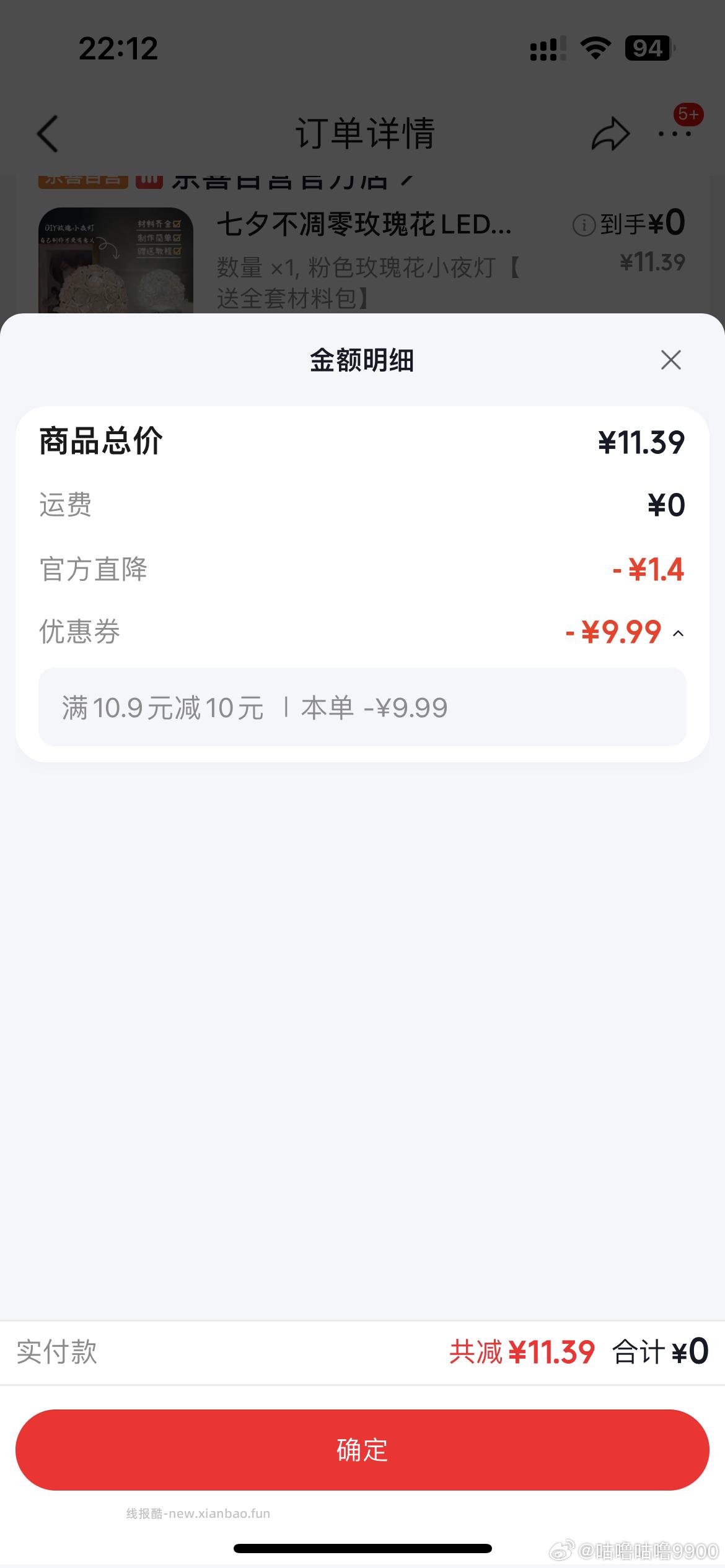Screen dimensions: 725x1568
Task: Expand the 官方直降 discount row
Action: [x=362, y=570]
